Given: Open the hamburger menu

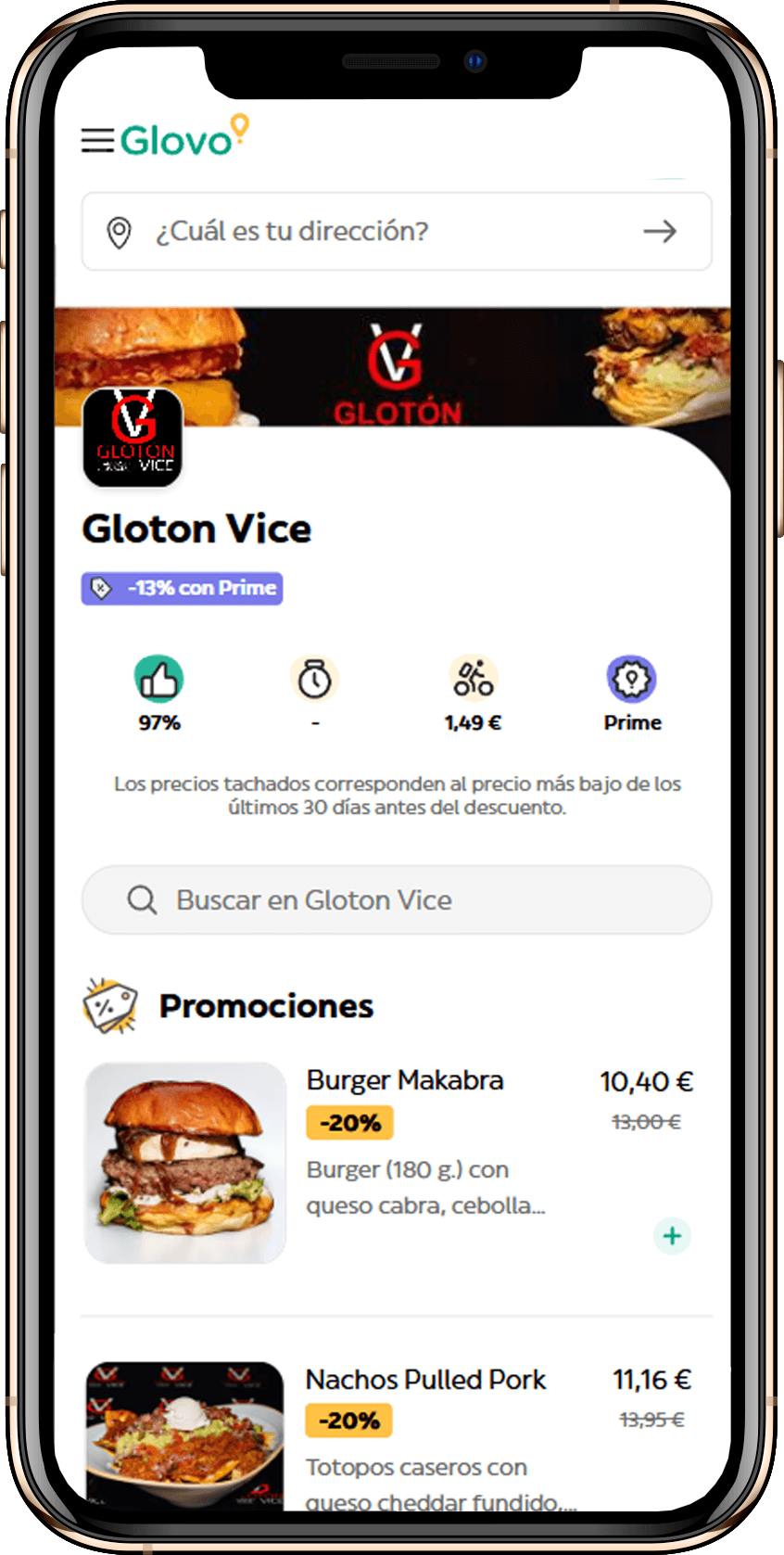Looking at the screenshot, I should pos(97,141).
